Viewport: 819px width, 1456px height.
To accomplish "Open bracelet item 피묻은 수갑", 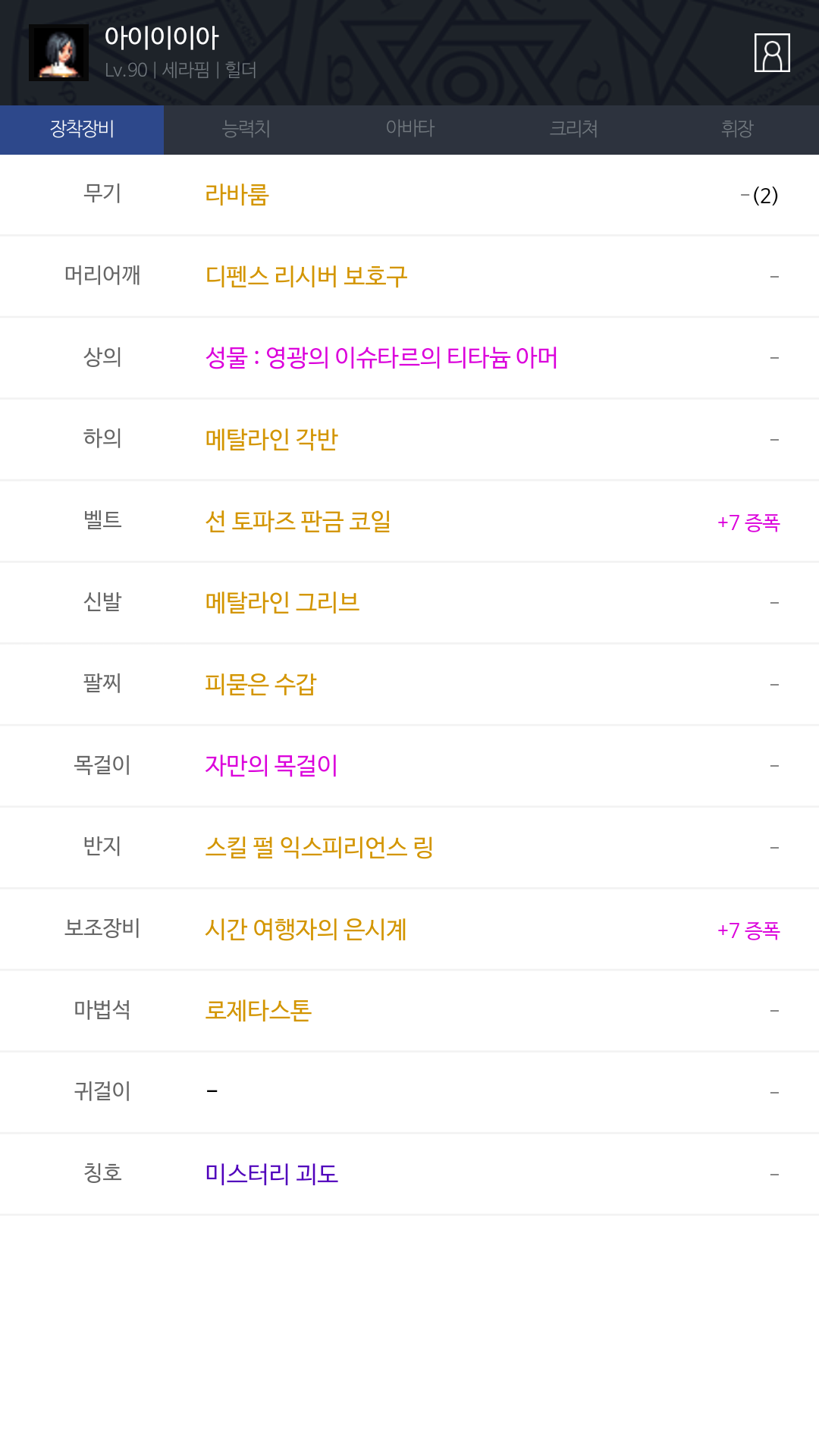I will [x=260, y=685].
